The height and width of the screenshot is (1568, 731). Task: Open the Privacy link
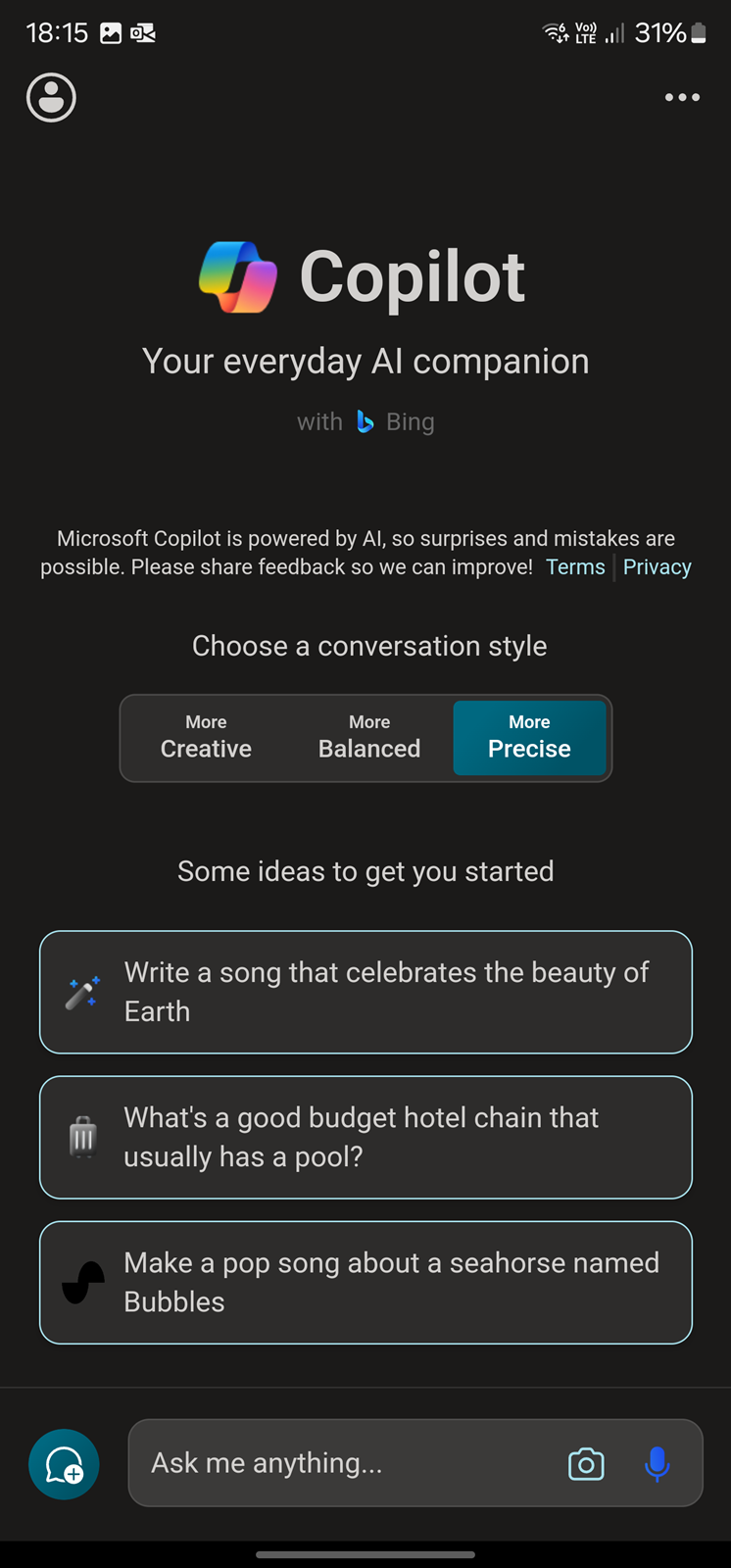pyautogui.click(x=658, y=566)
